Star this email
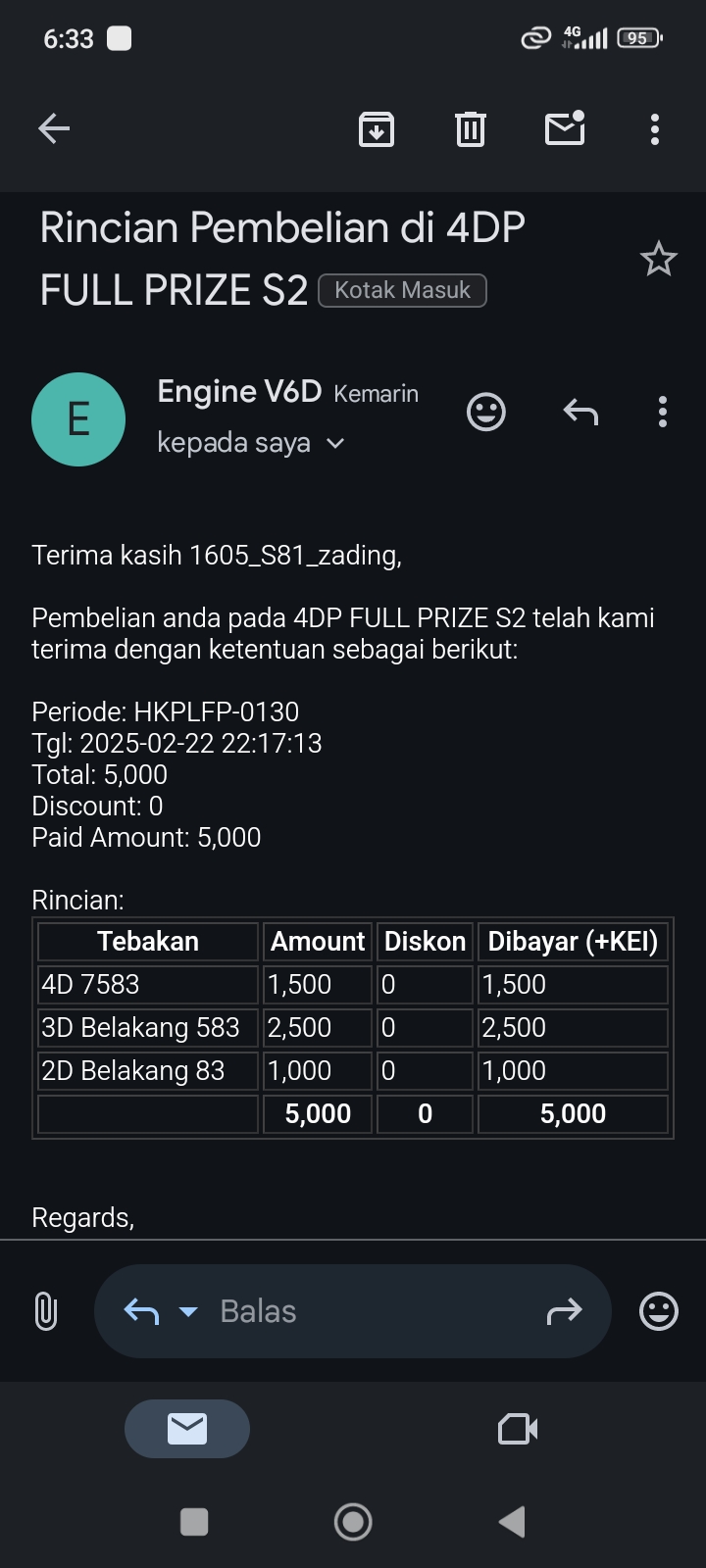This screenshot has width=706, height=1568. point(658,260)
